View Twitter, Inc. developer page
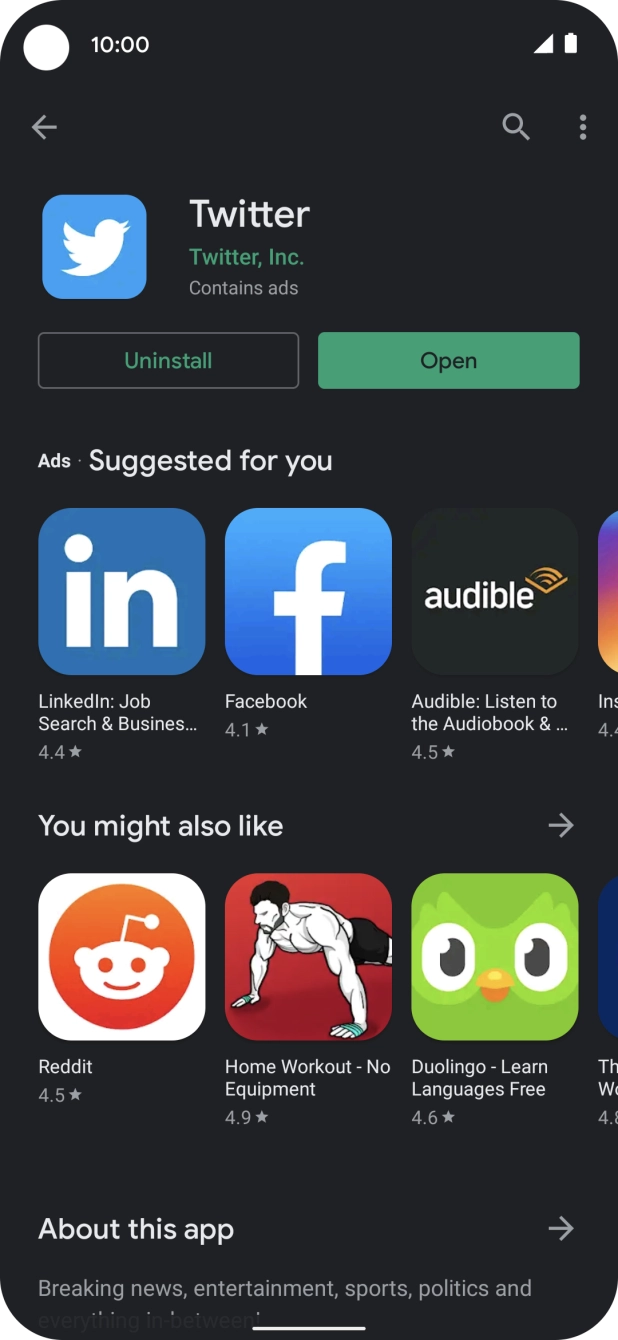The width and height of the screenshot is (618, 1340). [x=246, y=257]
